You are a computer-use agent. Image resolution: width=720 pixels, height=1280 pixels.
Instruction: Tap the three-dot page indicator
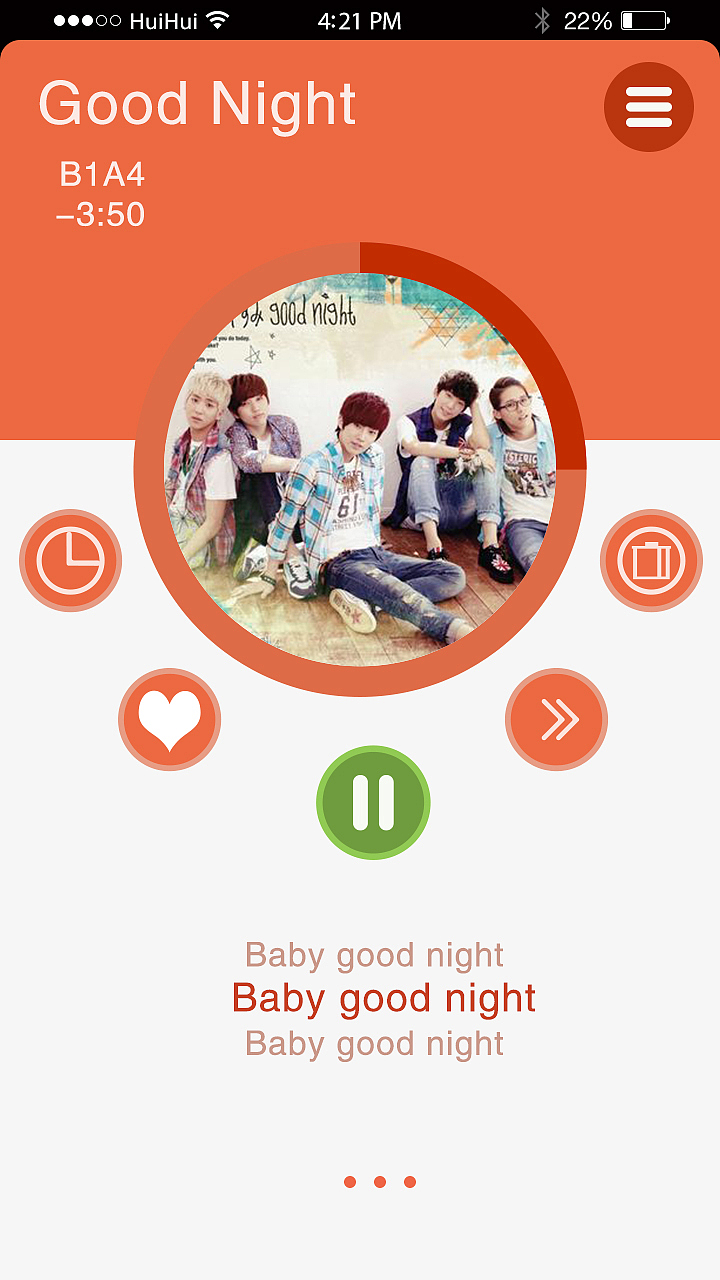379,1182
